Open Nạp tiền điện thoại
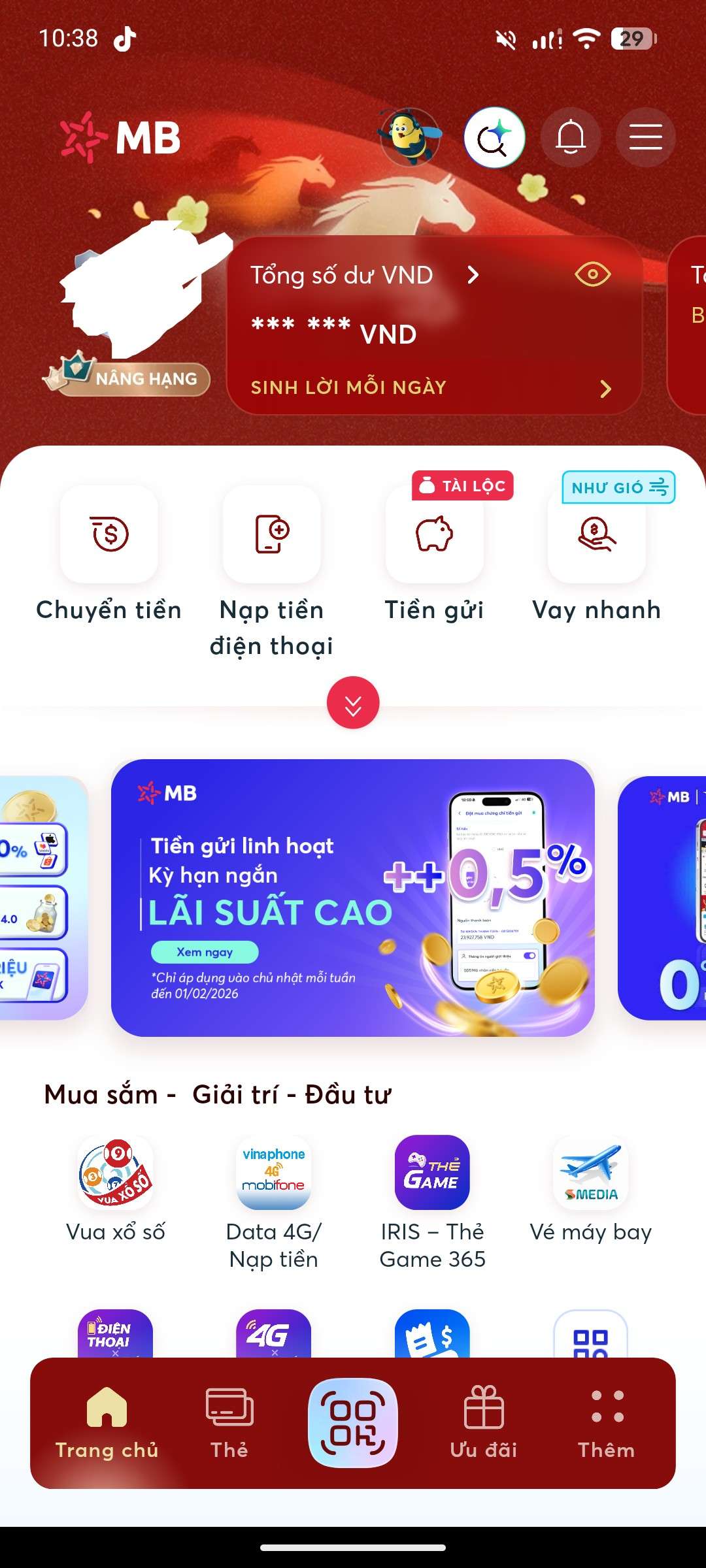The width and height of the screenshot is (706, 1568). pyautogui.click(x=272, y=535)
